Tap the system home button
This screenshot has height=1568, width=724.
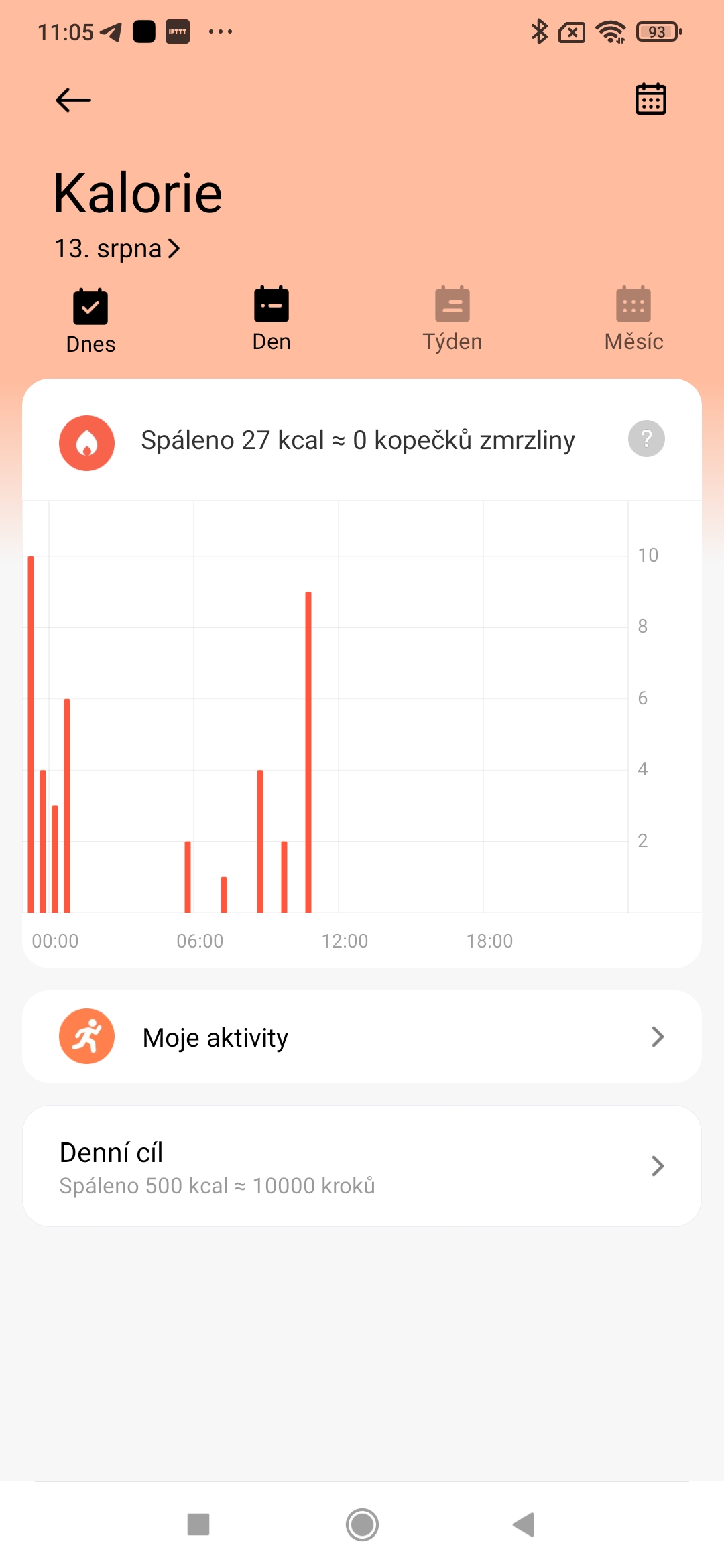tap(362, 1524)
